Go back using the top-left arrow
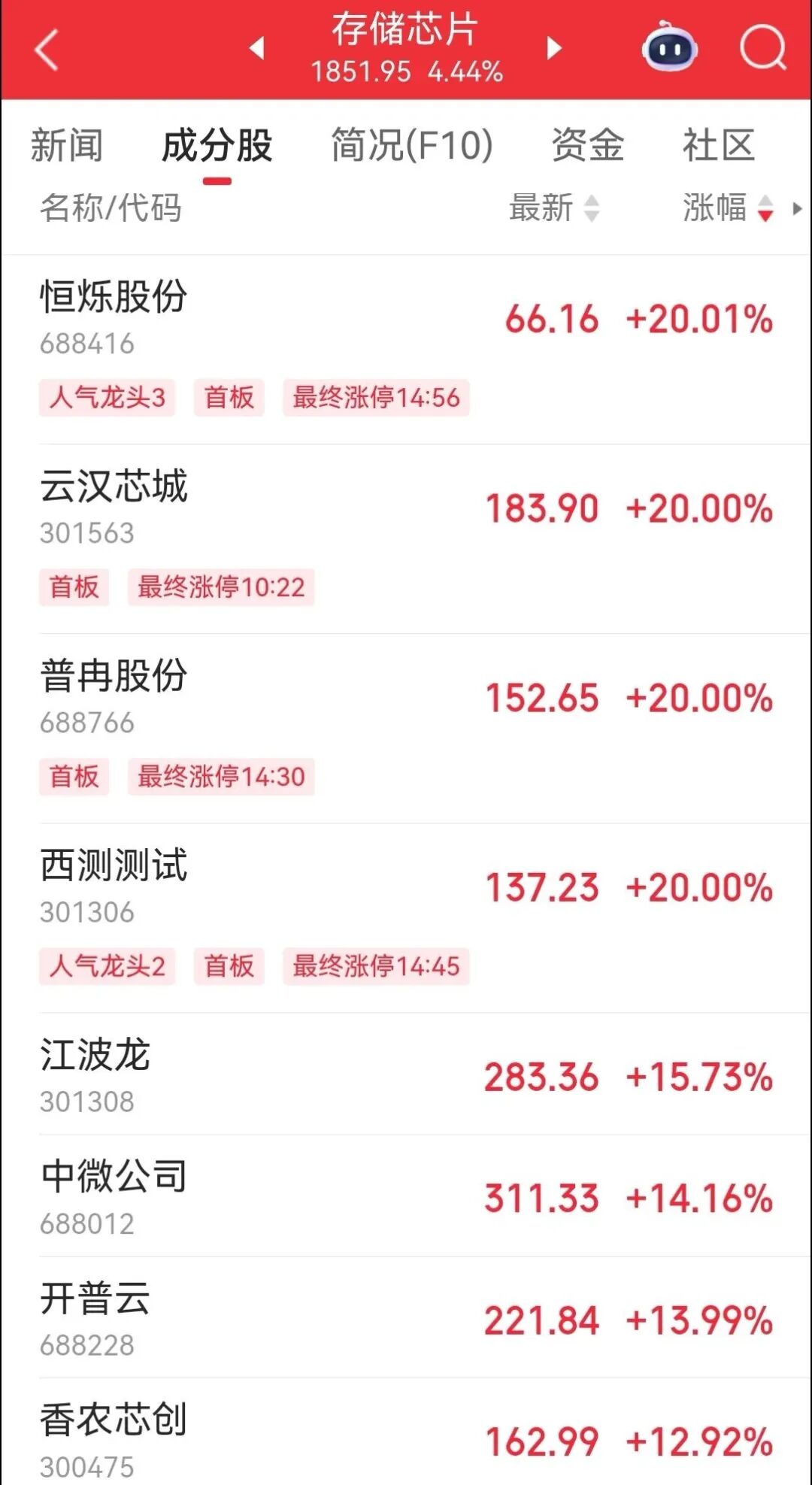This screenshot has height=1485, width=812. click(x=47, y=50)
